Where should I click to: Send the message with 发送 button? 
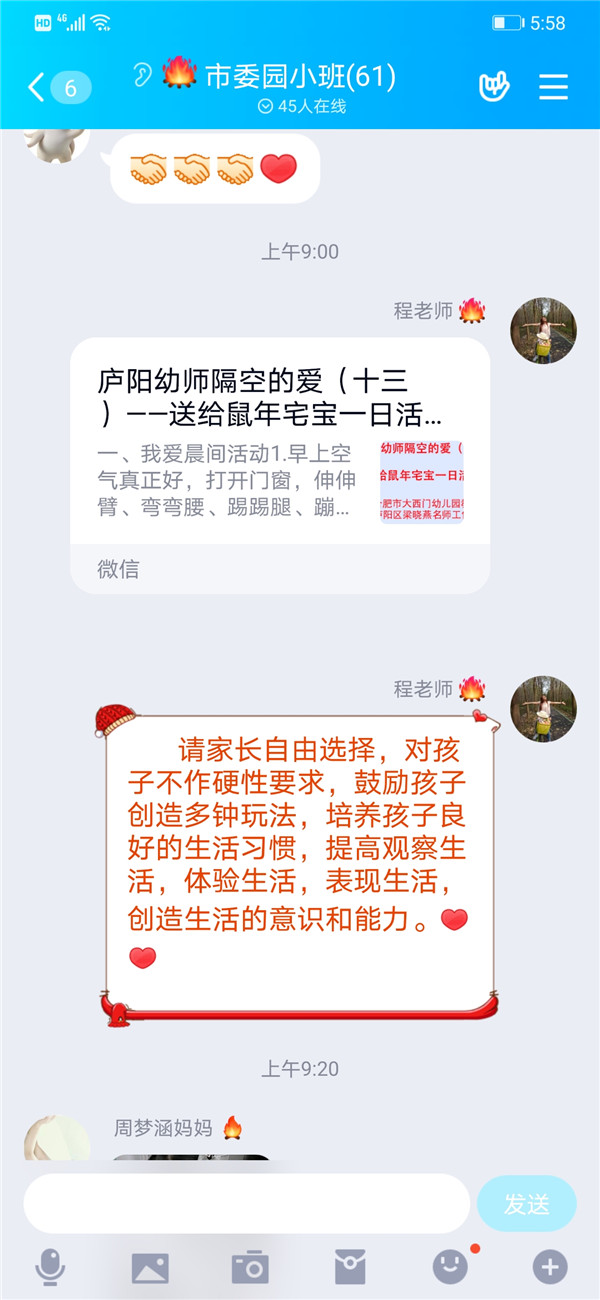coord(527,1203)
